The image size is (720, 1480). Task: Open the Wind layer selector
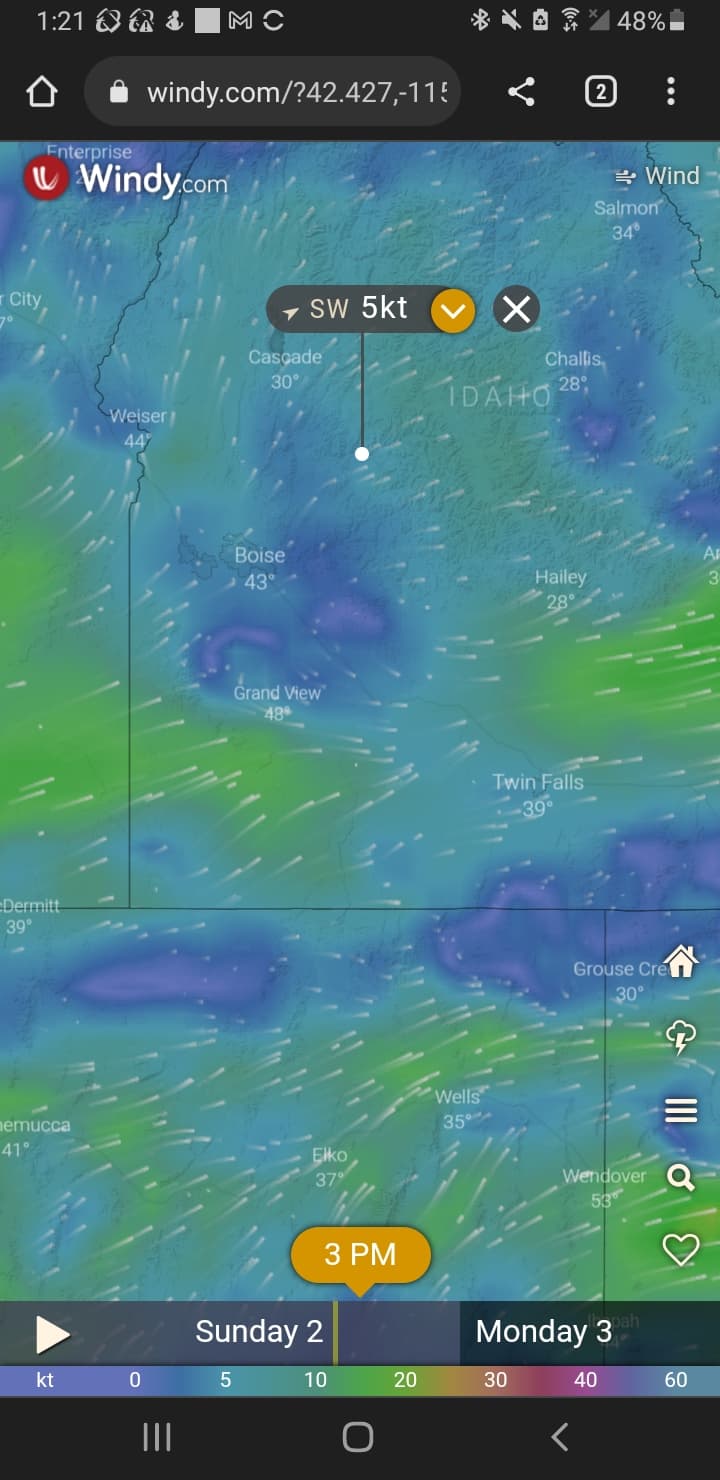coord(658,176)
